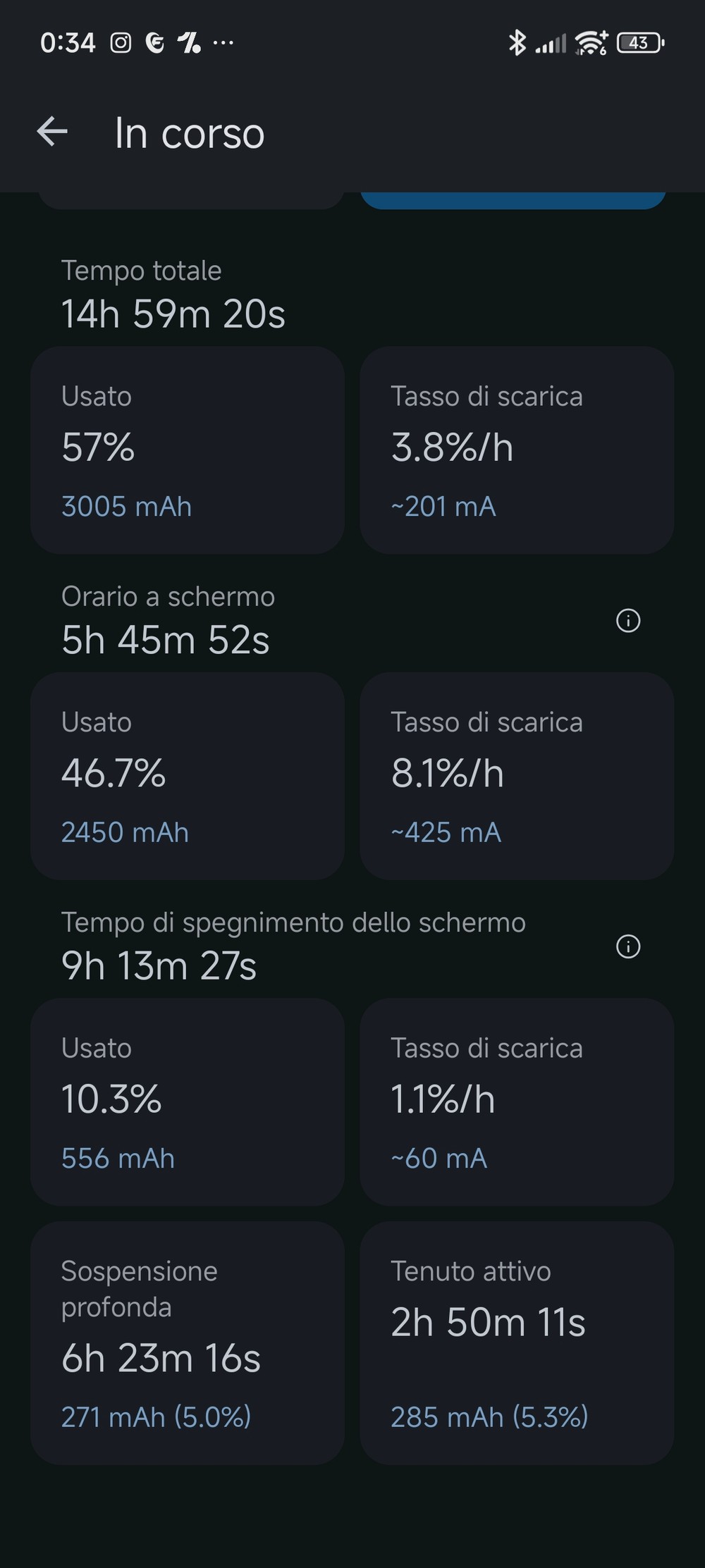Open info icon for Orario a schermo
The image size is (705, 1568).
click(x=628, y=621)
